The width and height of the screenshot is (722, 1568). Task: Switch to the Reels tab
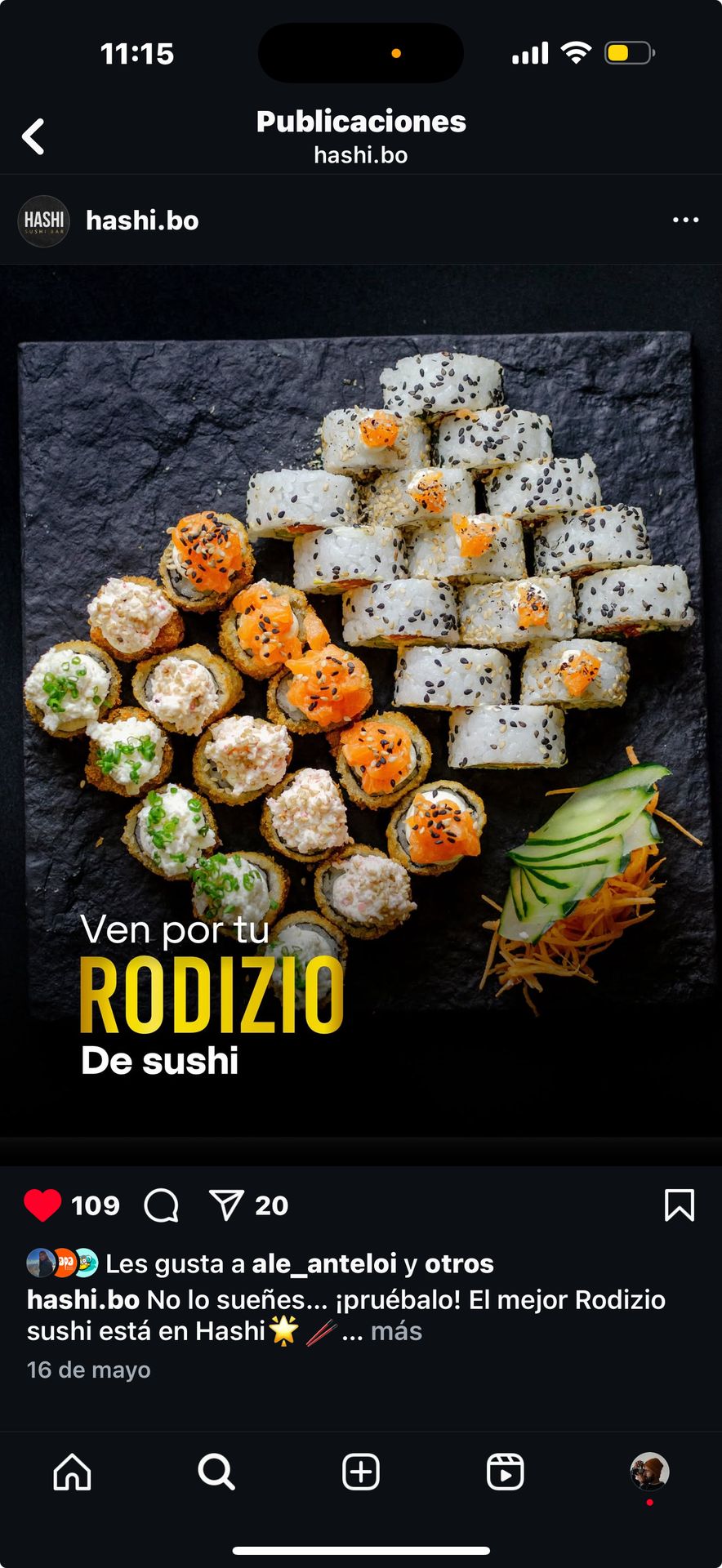(x=505, y=1472)
